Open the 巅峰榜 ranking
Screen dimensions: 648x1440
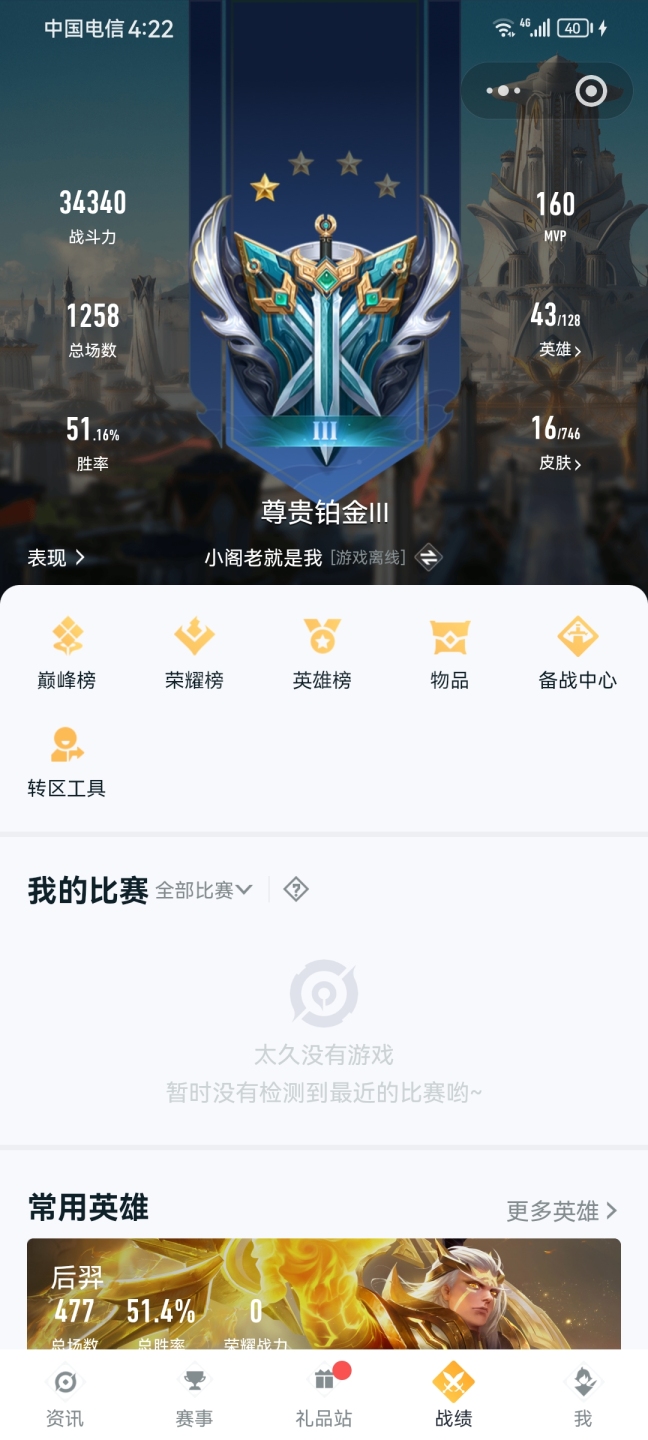point(66,653)
